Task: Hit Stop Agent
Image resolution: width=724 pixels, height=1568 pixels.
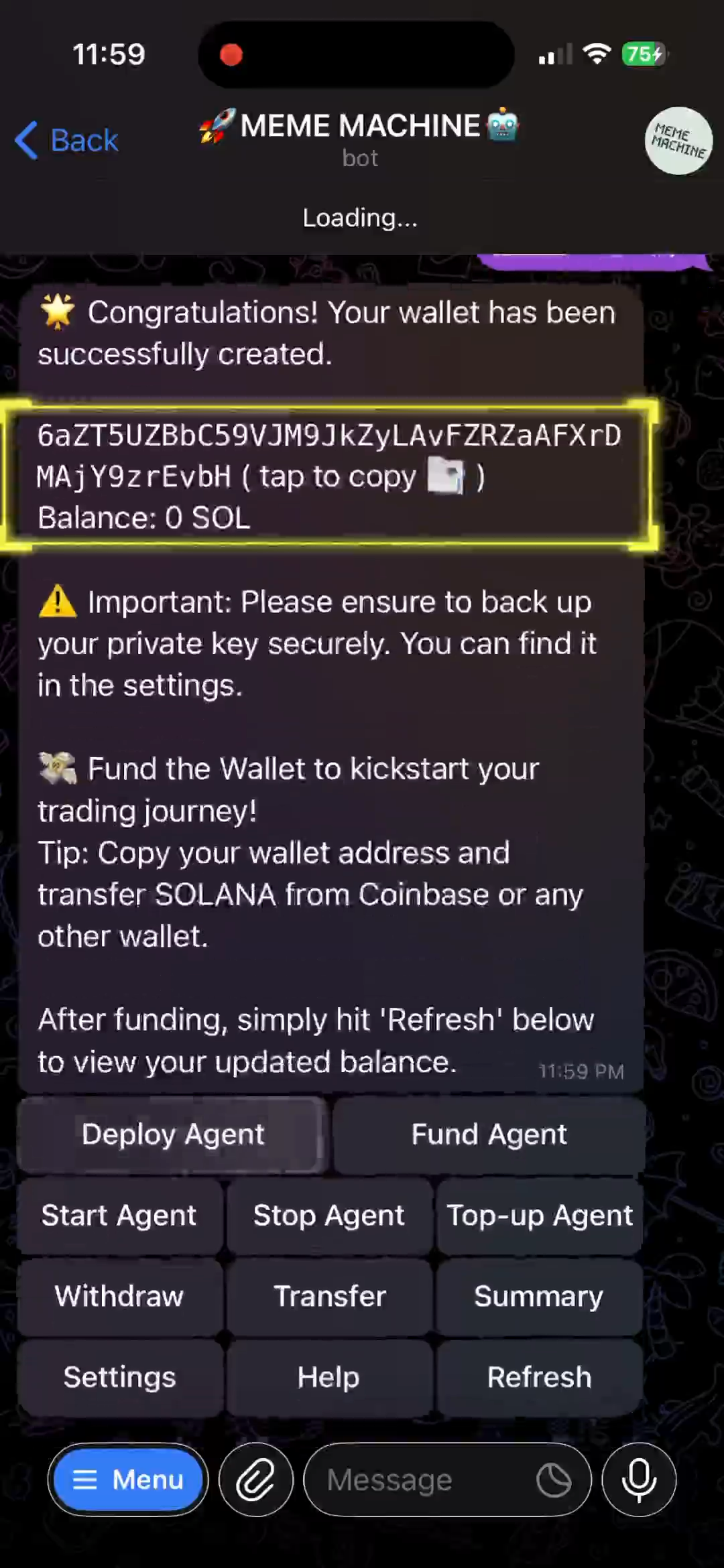Action: click(328, 1216)
